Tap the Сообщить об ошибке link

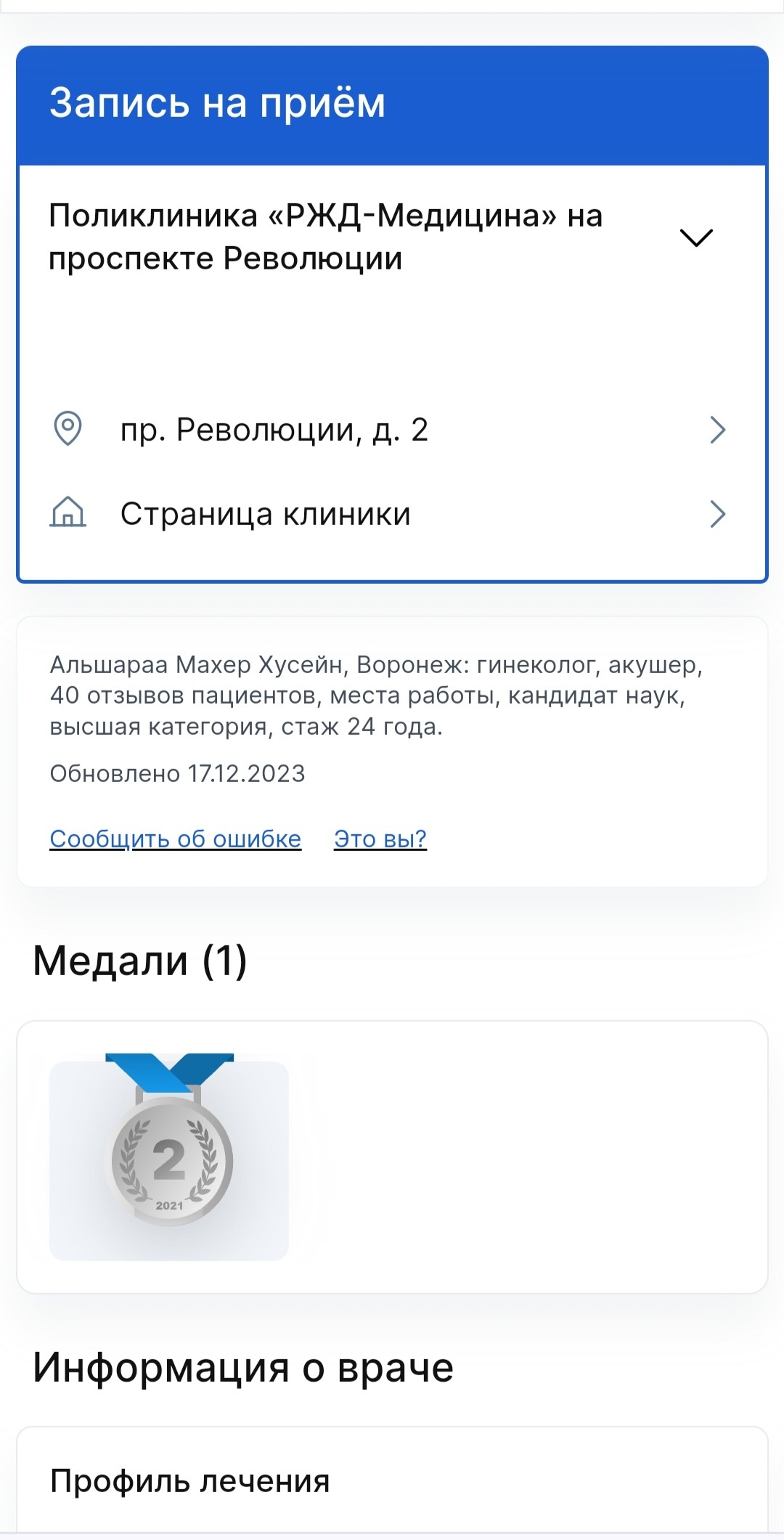click(x=175, y=839)
